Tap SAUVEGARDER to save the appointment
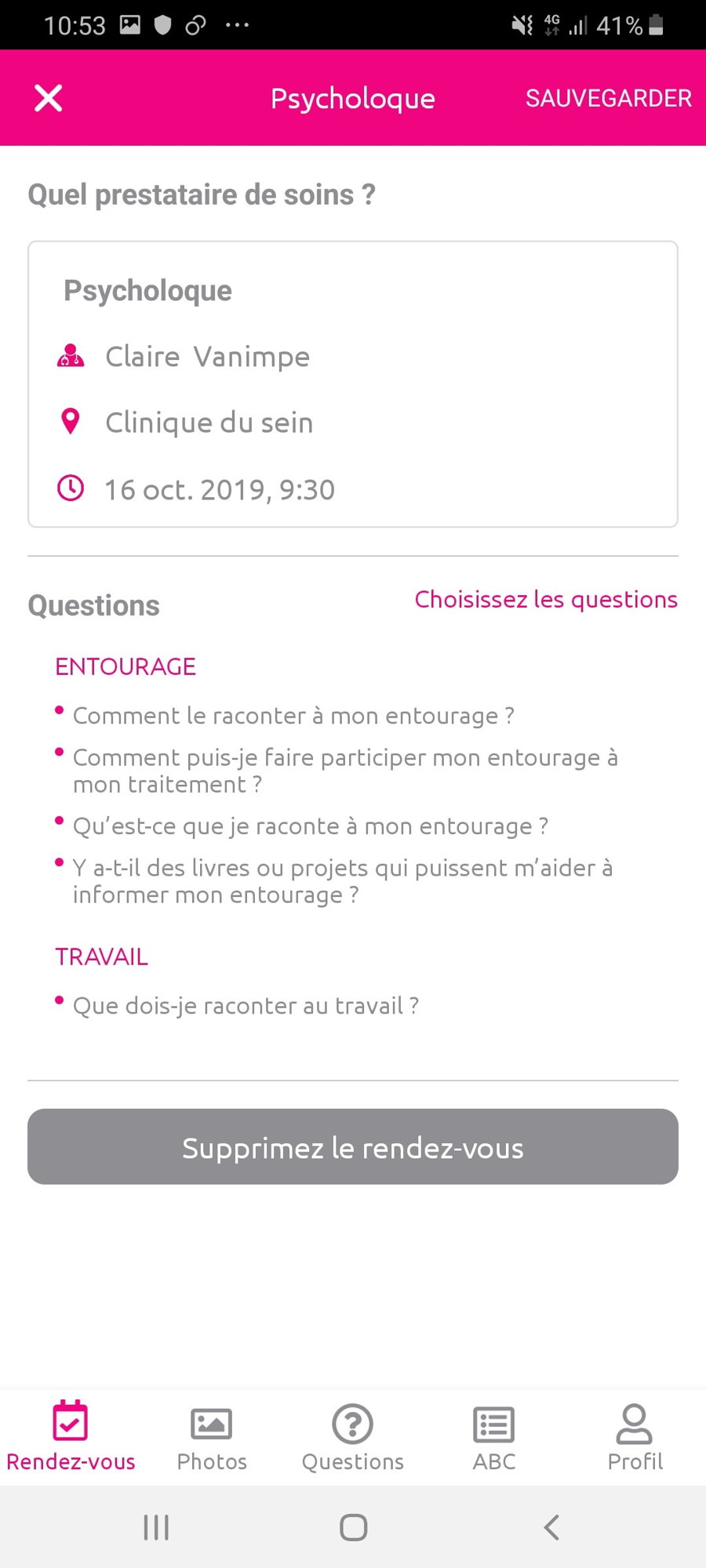 608,98
